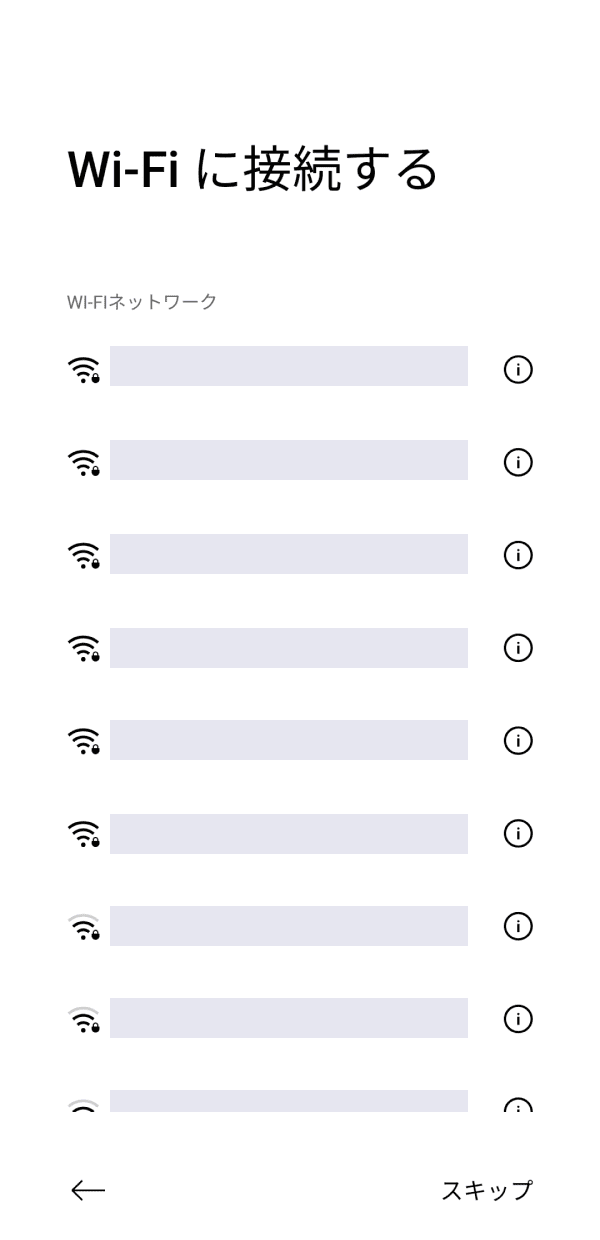Tap the スキップ button to skip Wi-Fi
Viewport: 600px width, 1240px height.
click(x=487, y=1190)
